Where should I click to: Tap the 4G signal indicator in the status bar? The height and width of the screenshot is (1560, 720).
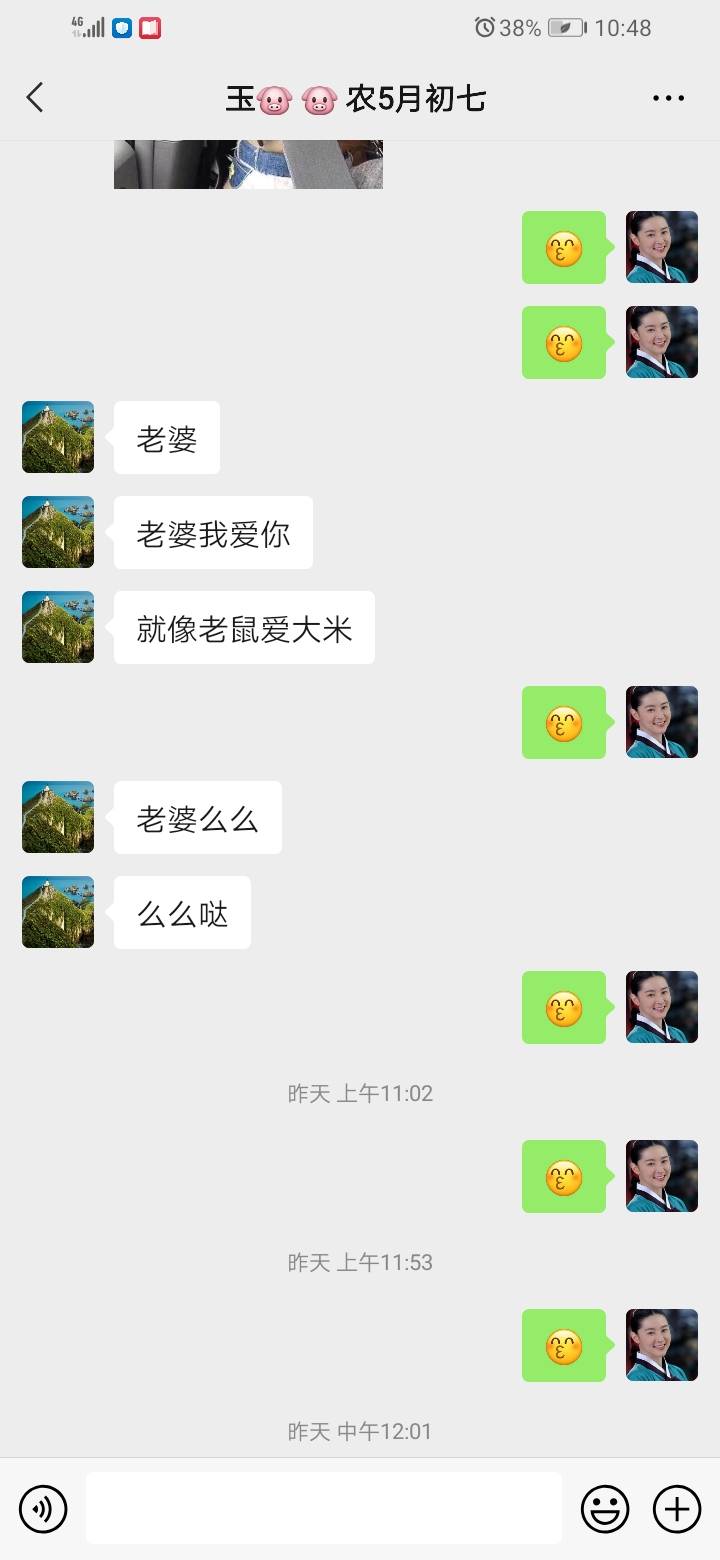(88, 28)
